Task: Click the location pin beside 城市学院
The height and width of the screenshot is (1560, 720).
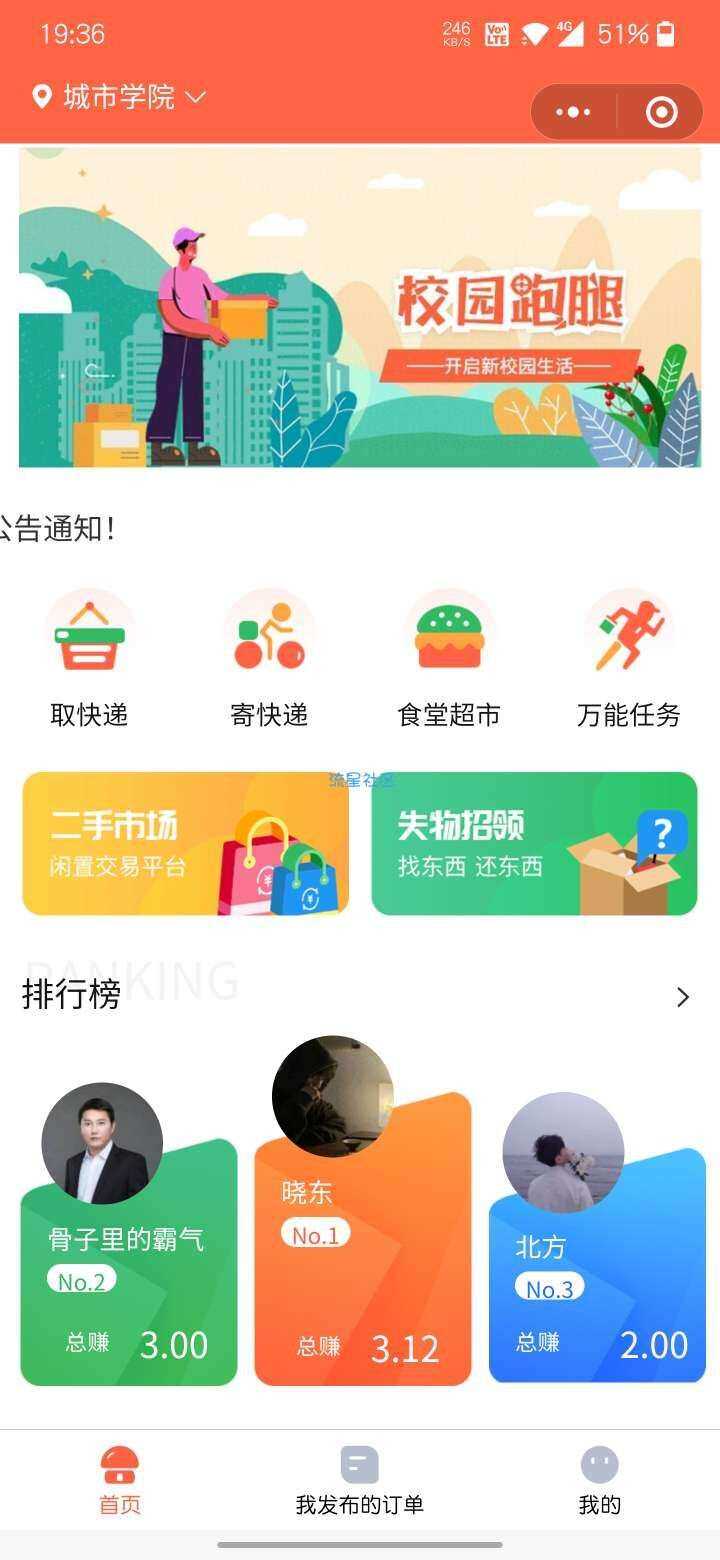Action: click(40, 97)
